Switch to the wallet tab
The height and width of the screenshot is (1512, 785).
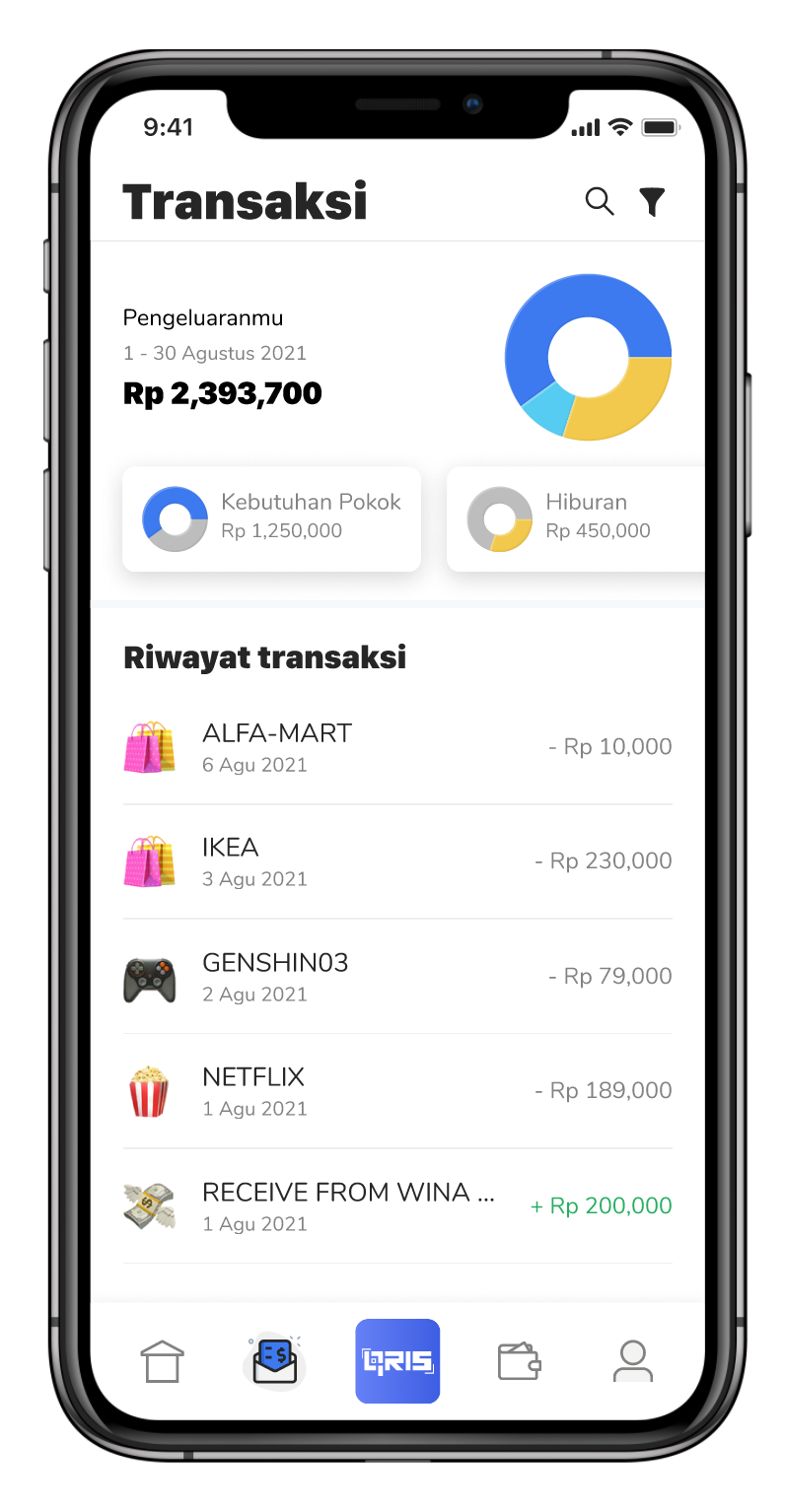tap(519, 1361)
